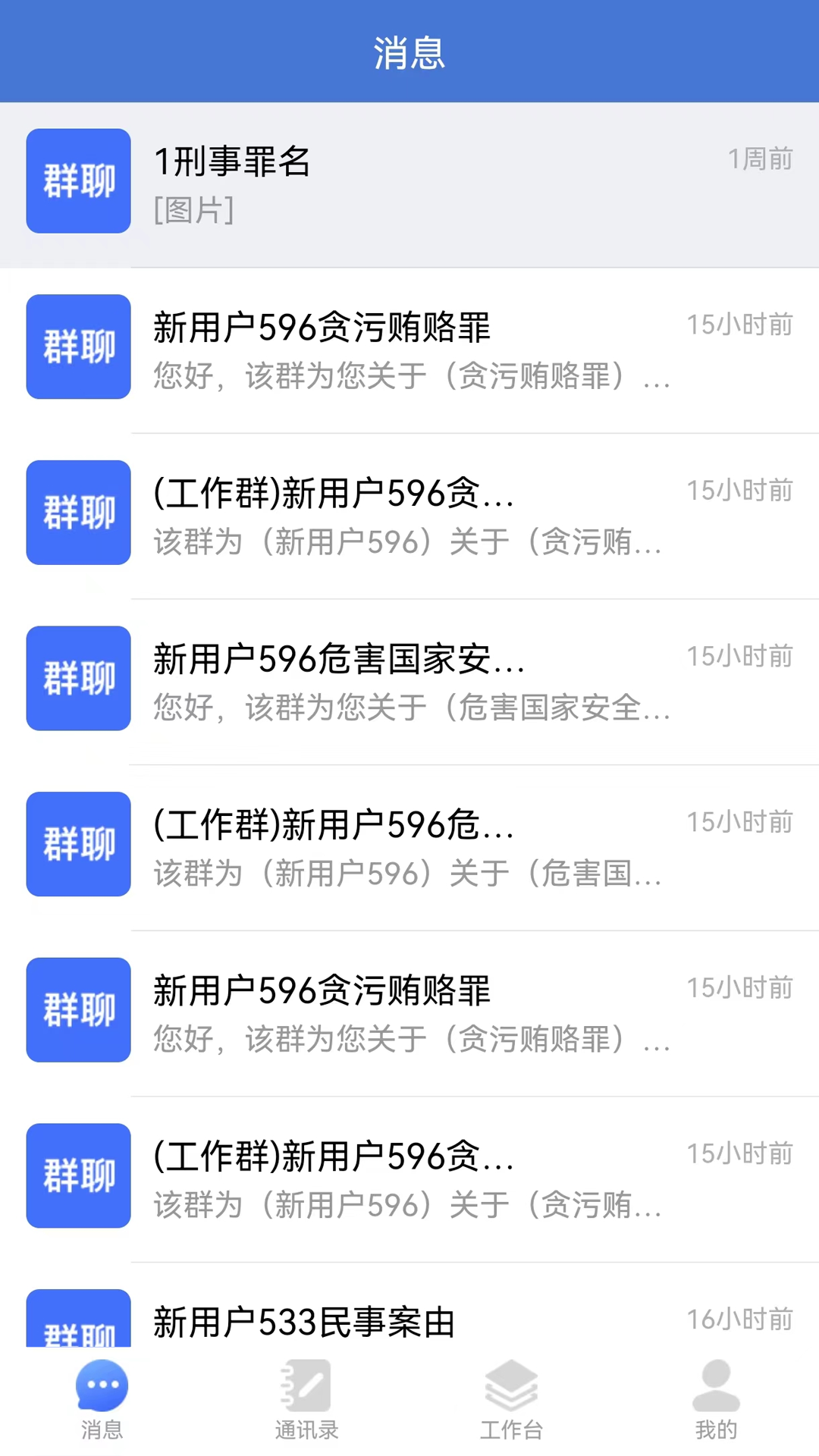This screenshot has width=819, height=1456.
Task: Tap the avatar of 新用户596危害国家安 group
Action: point(77,679)
